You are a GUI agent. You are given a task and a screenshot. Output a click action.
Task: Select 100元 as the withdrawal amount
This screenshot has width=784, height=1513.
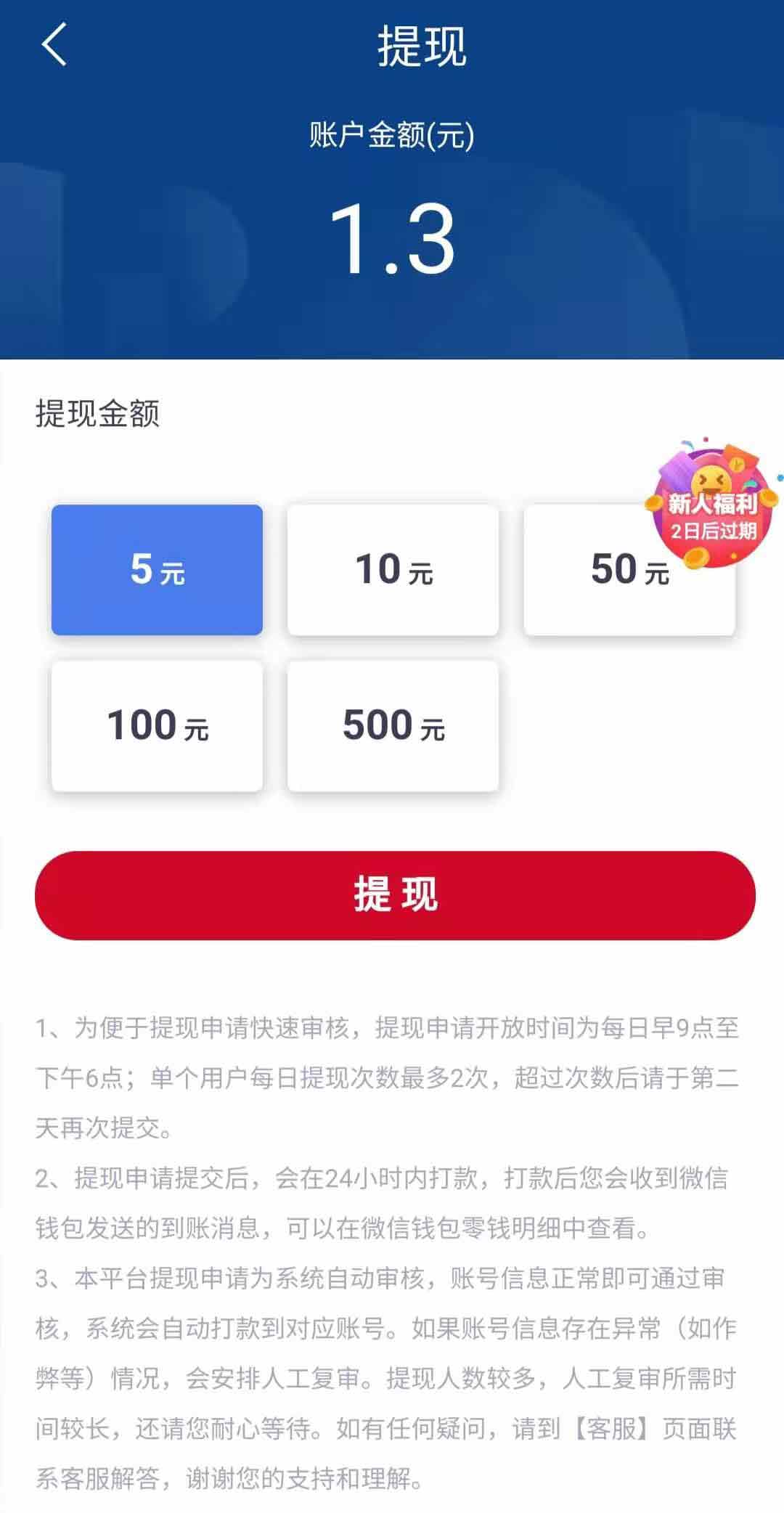(x=157, y=725)
